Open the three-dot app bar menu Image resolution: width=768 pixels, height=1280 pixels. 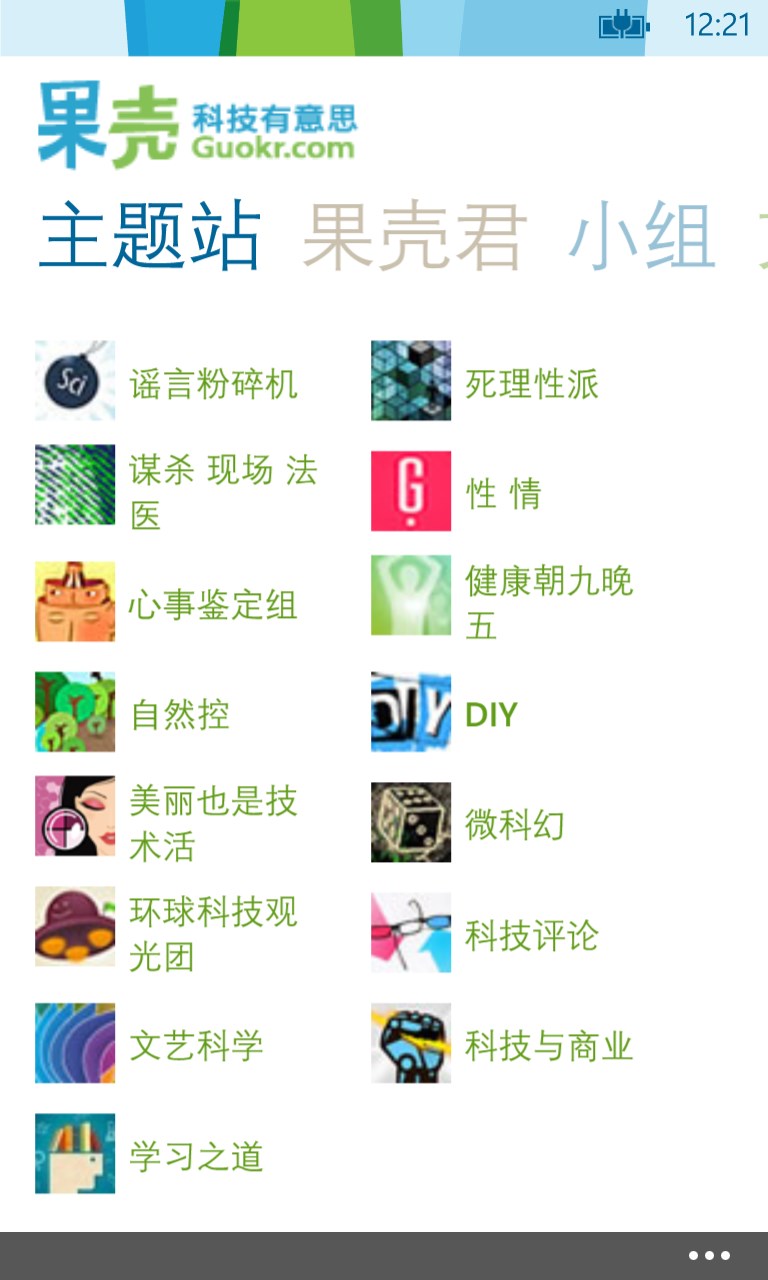click(x=709, y=1256)
